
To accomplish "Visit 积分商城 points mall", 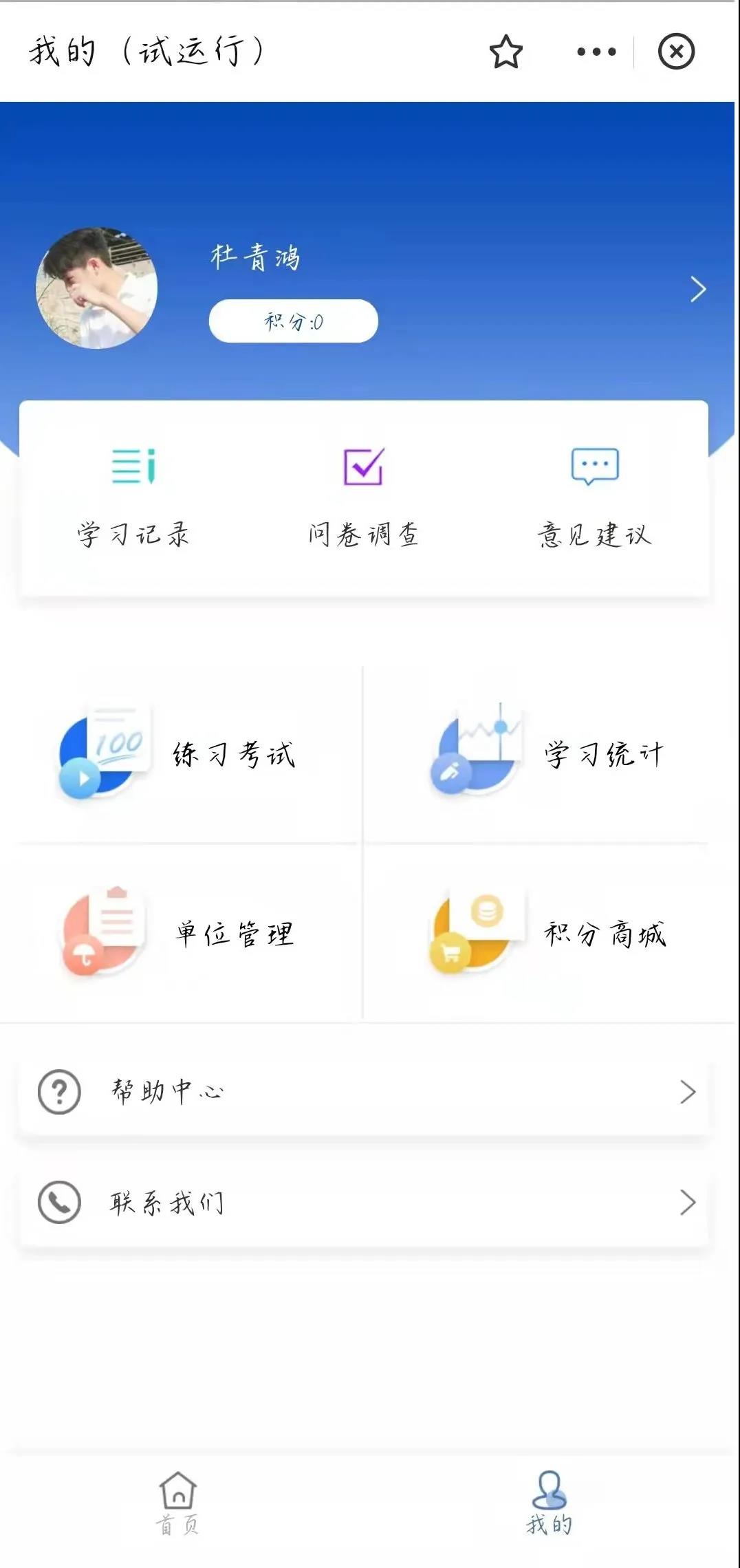I will tap(549, 934).
